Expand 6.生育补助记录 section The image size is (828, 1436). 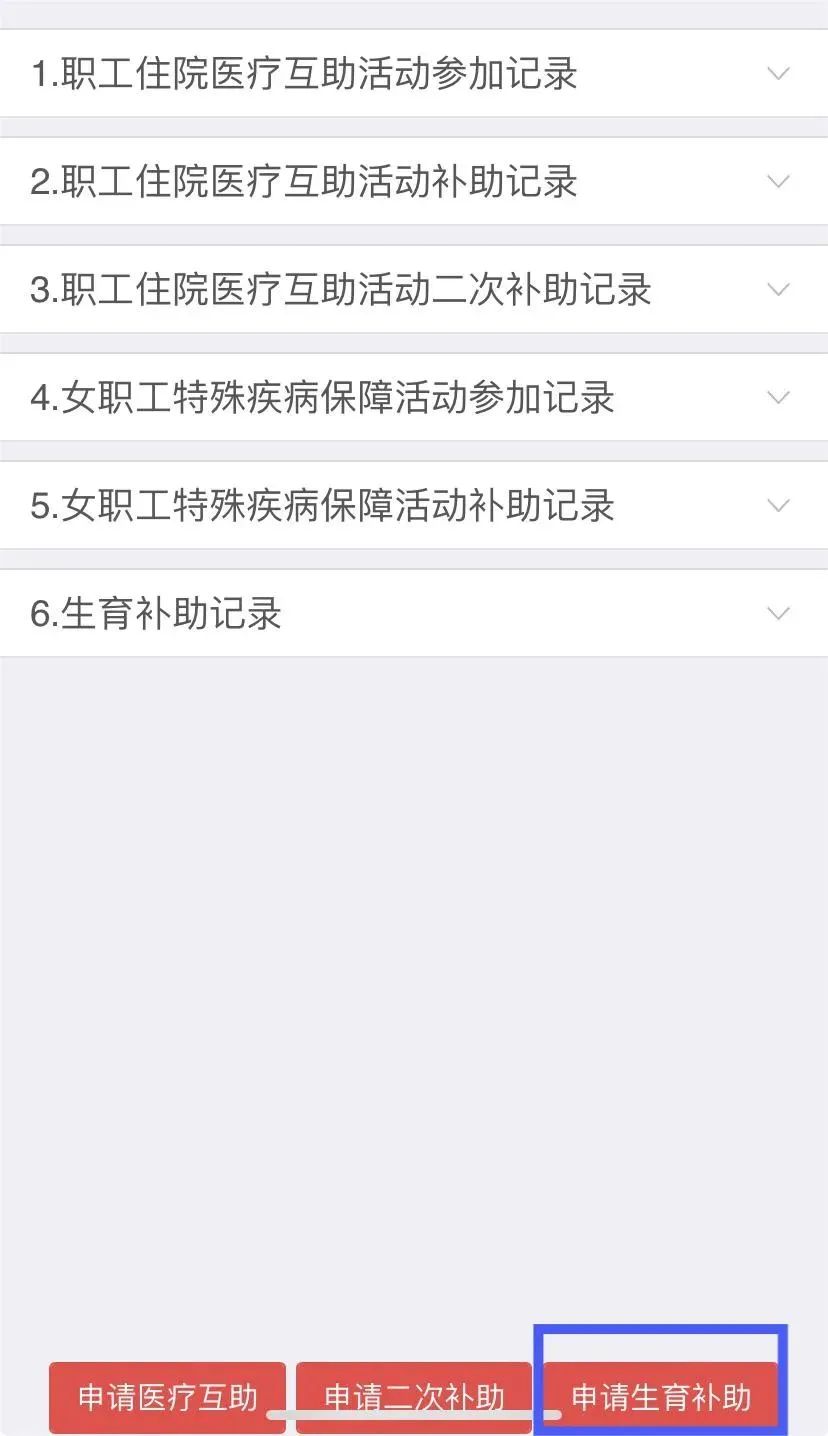click(414, 614)
